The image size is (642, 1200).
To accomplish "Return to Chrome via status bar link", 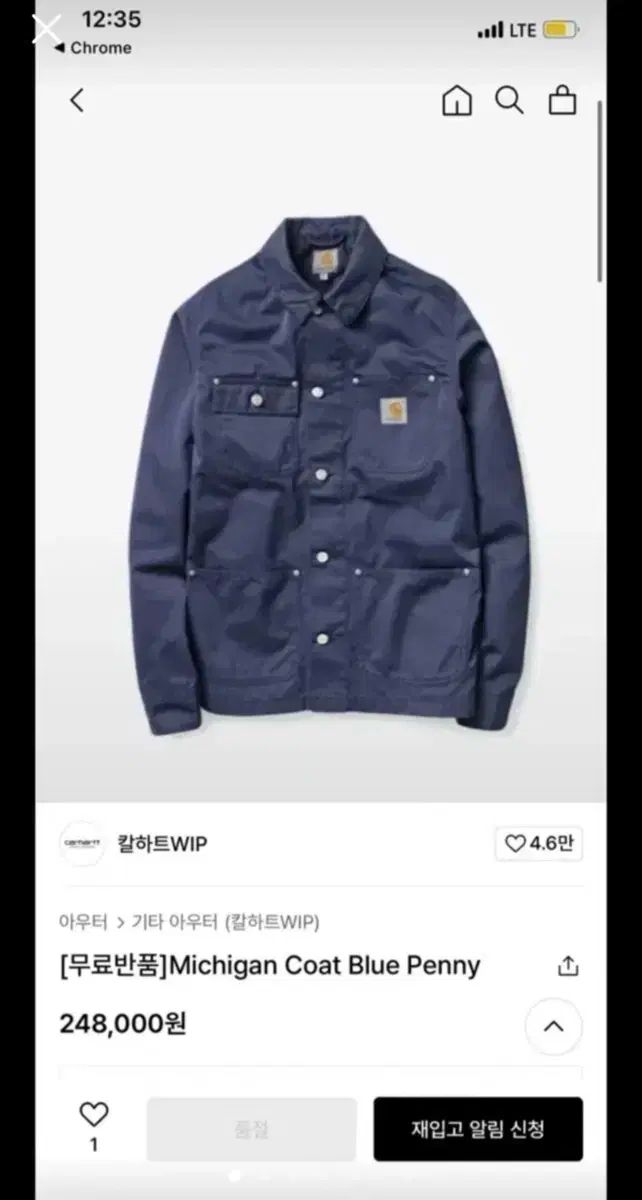I will (x=93, y=48).
